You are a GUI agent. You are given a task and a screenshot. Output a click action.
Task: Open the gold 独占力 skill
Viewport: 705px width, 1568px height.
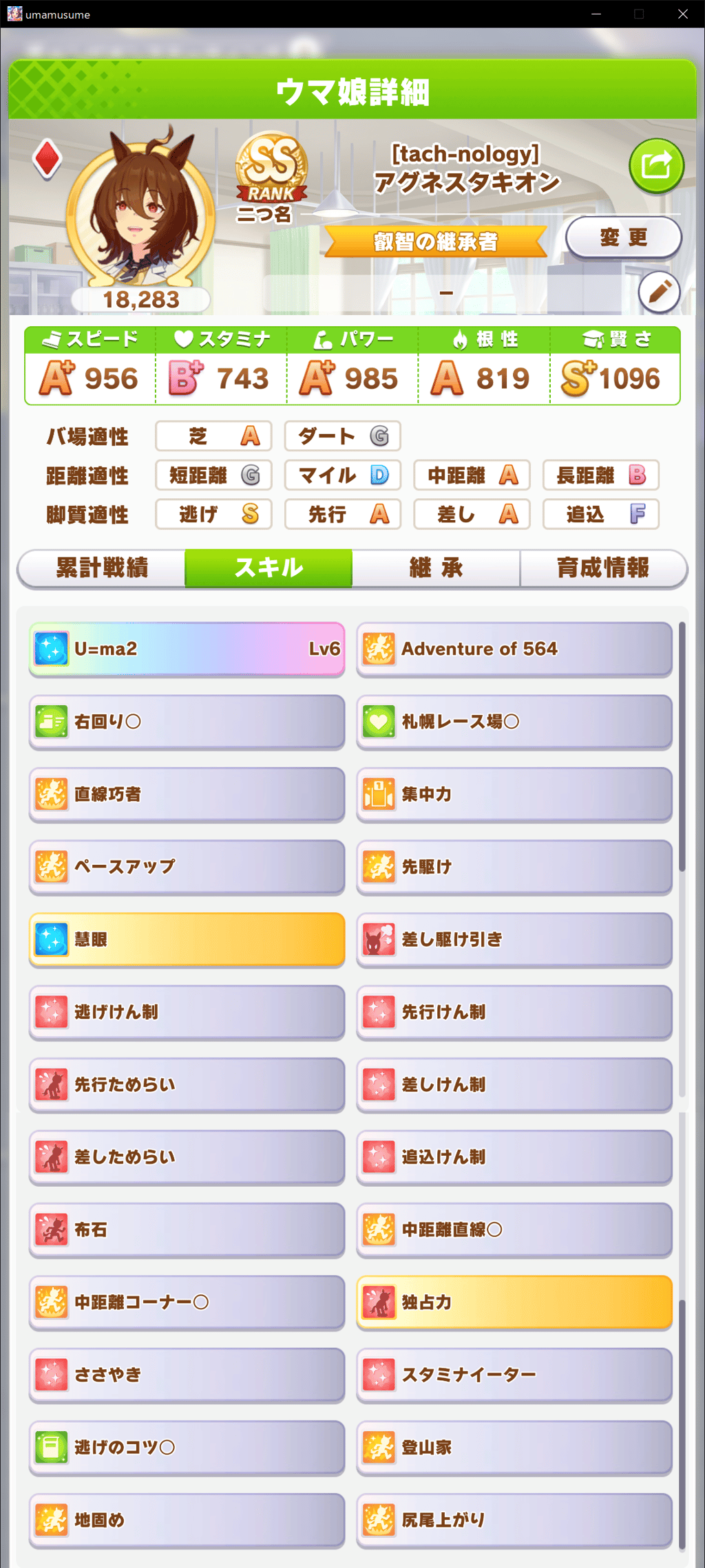[x=514, y=1302]
